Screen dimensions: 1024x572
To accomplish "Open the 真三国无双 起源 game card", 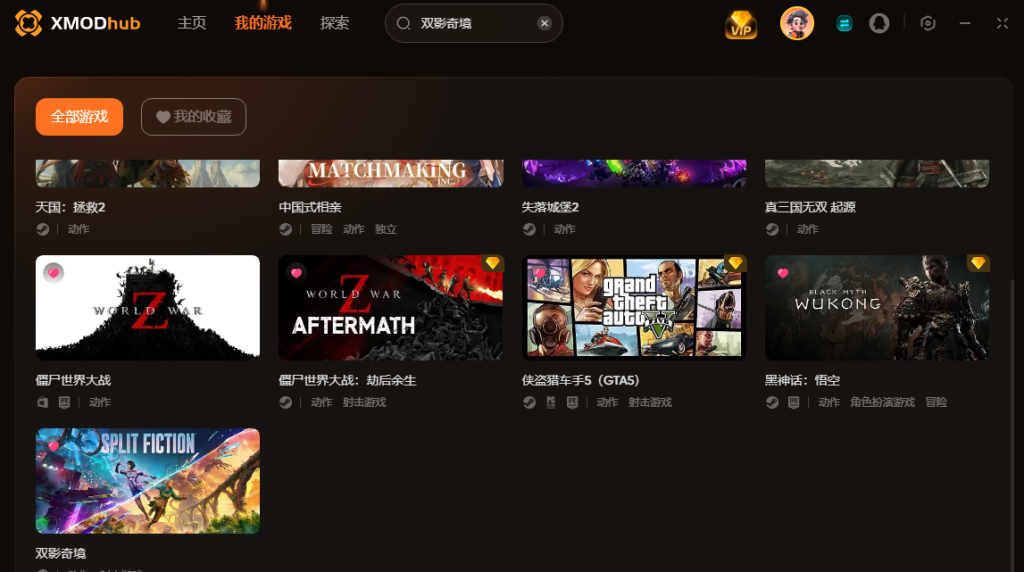I will coord(877,174).
